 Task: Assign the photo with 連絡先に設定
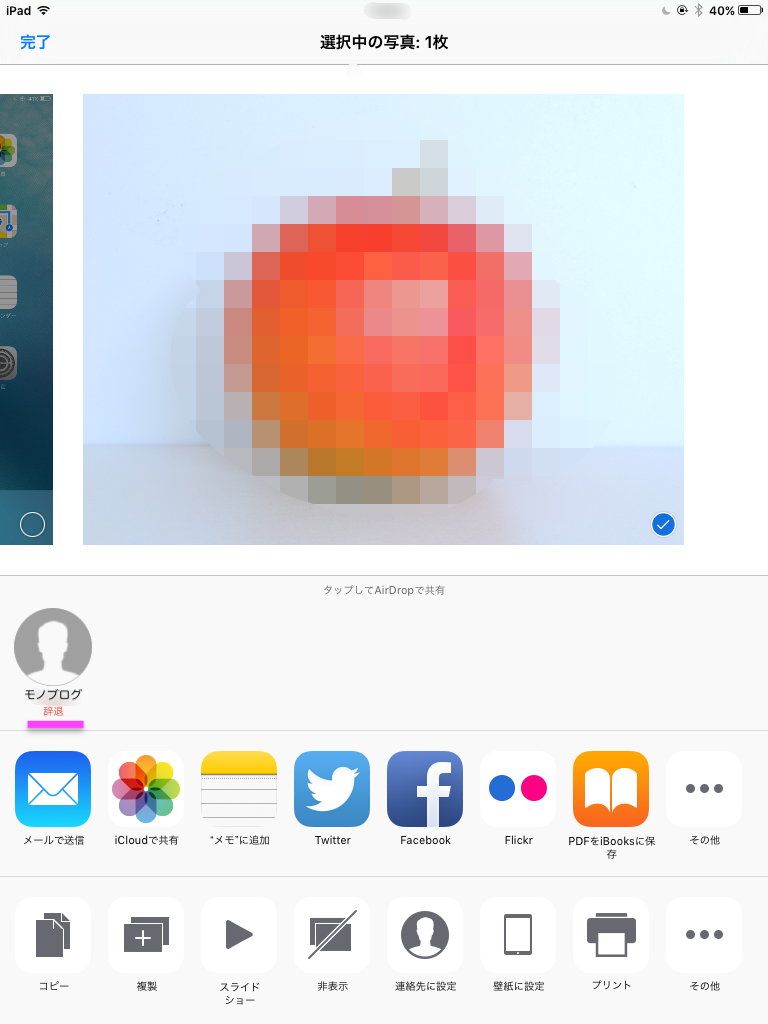point(425,935)
